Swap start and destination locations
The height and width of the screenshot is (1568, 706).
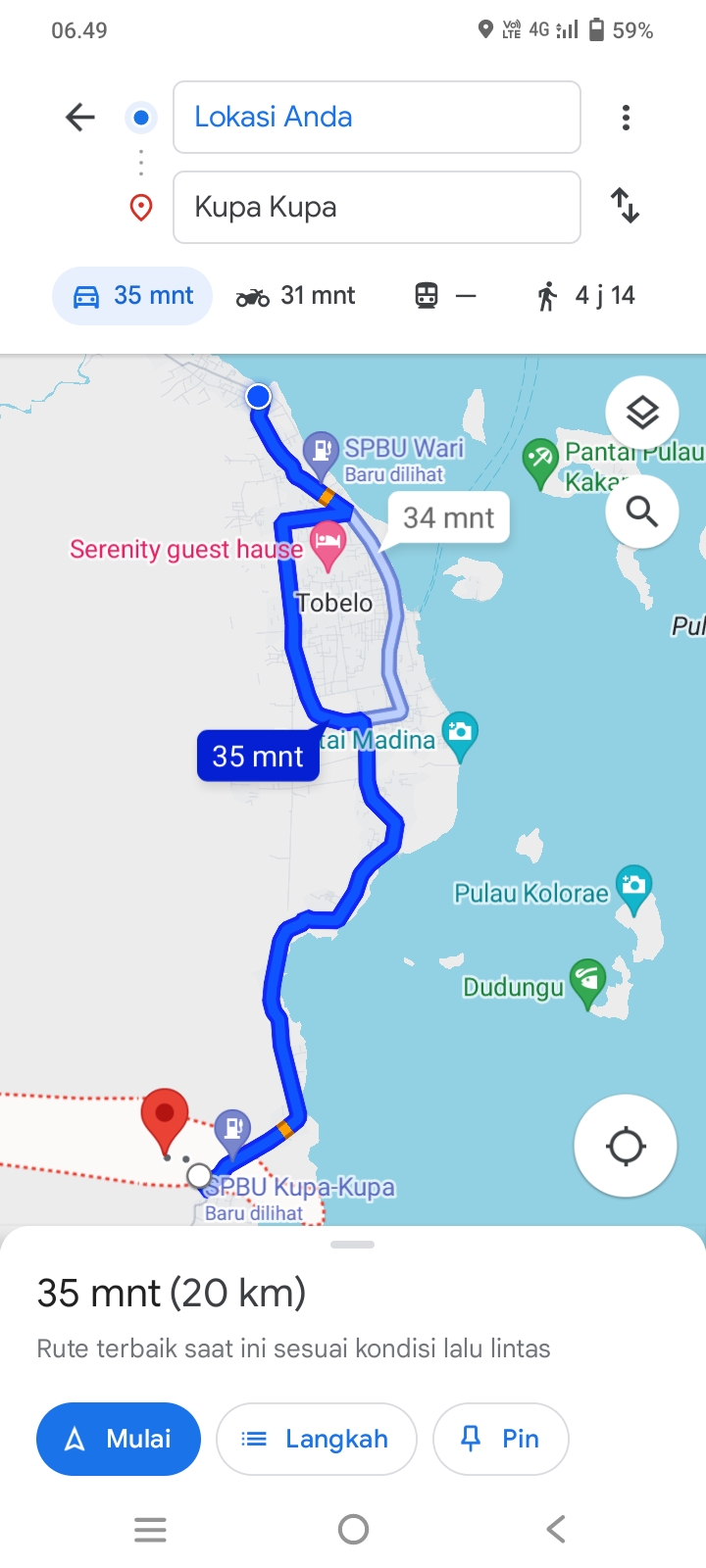pyautogui.click(x=626, y=206)
